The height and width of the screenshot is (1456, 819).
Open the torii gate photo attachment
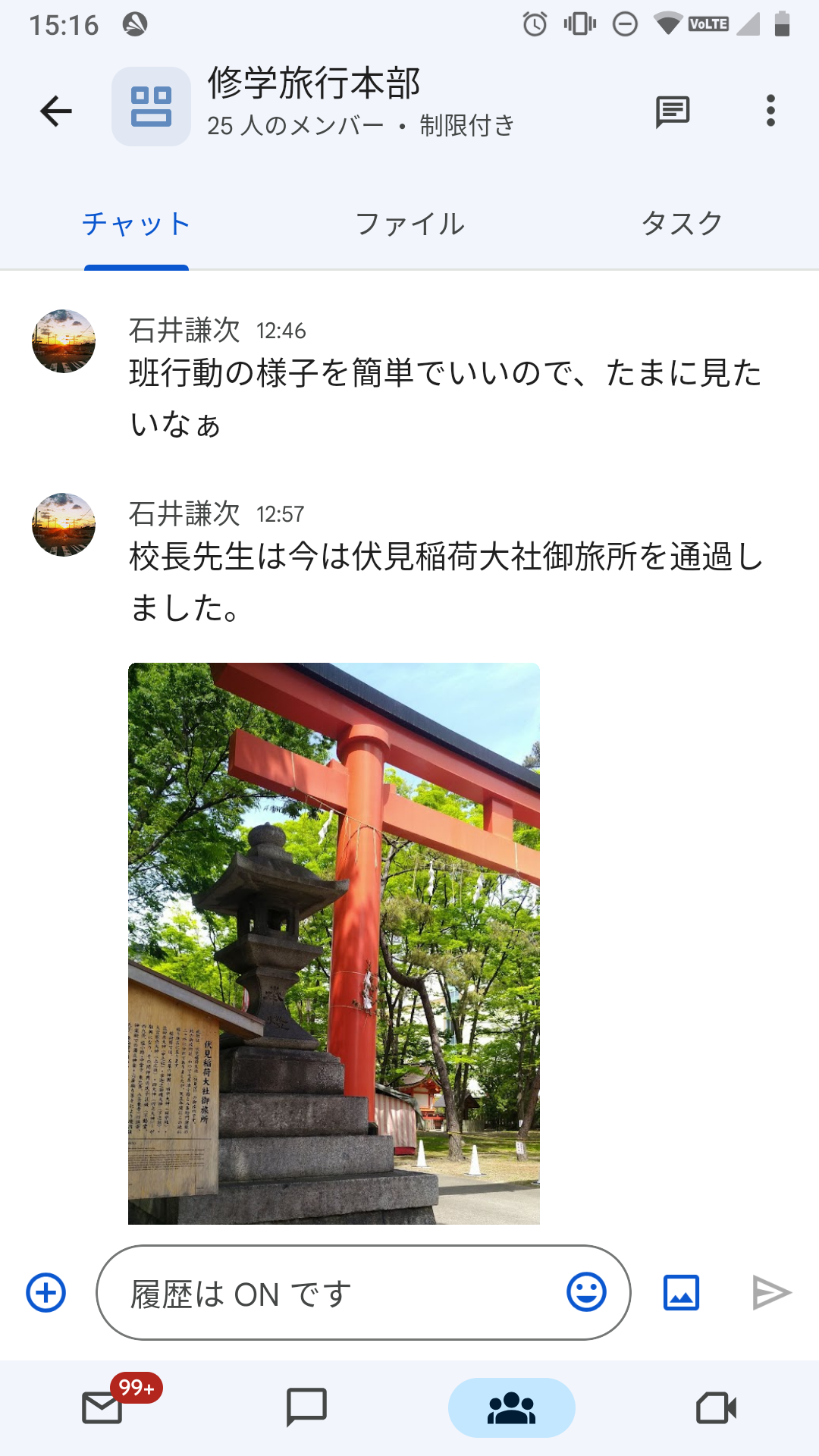click(x=334, y=943)
